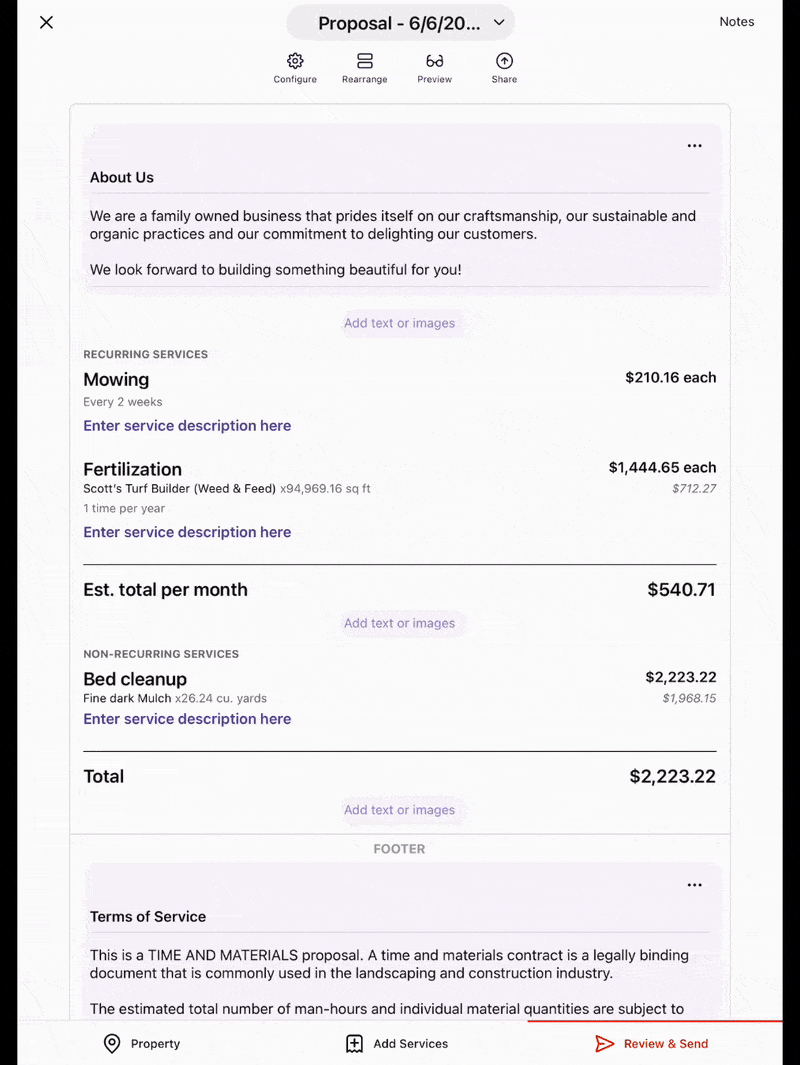Enter service description for Fertilization
The height and width of the screenshot is (1065, 800).
point(187,533)
